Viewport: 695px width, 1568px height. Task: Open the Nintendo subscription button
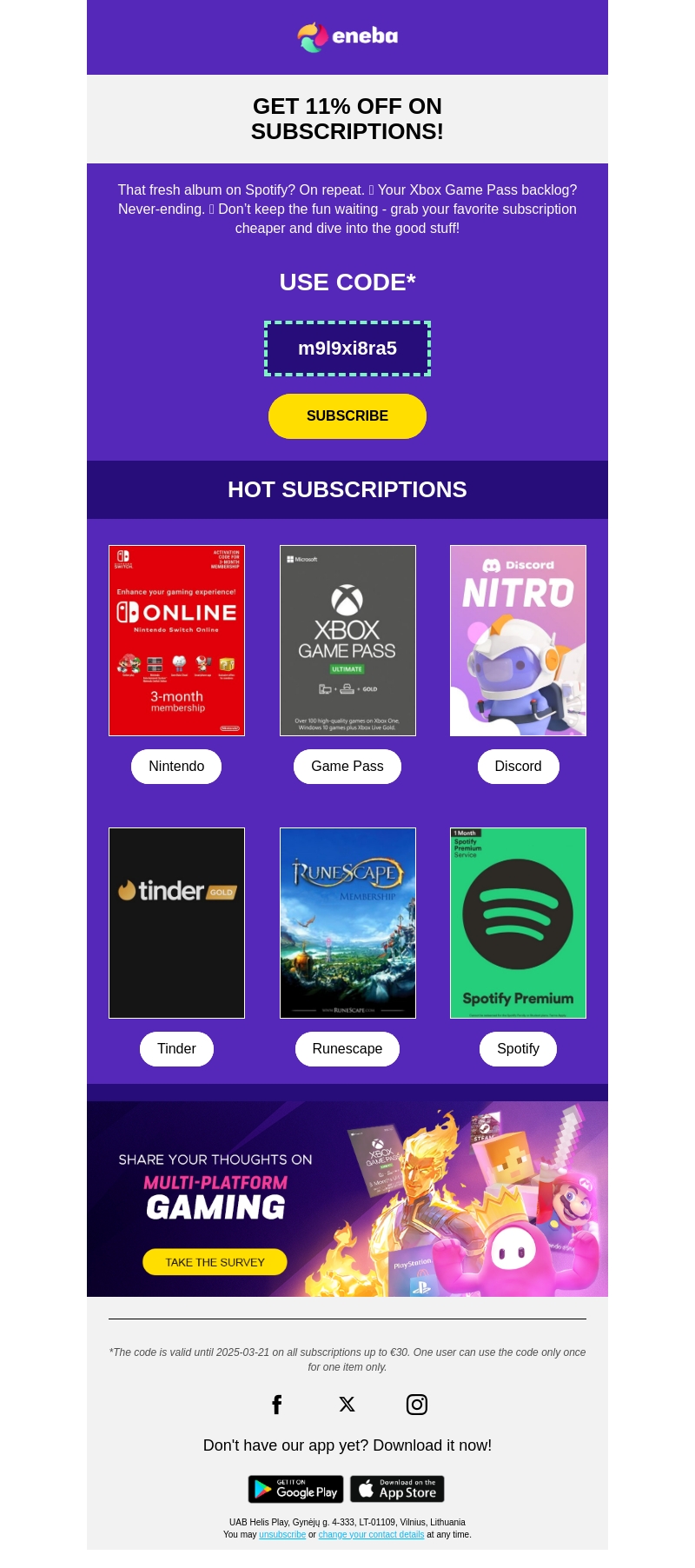(x=176, y=767)
